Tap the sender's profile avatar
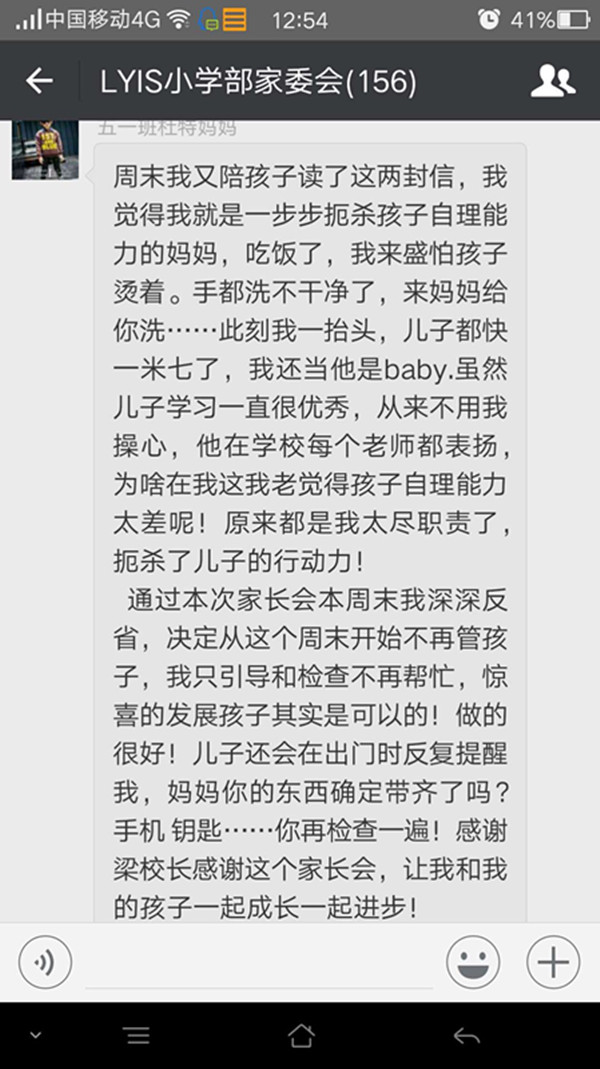The image size is (600, 1069). [x=45, y=150]
